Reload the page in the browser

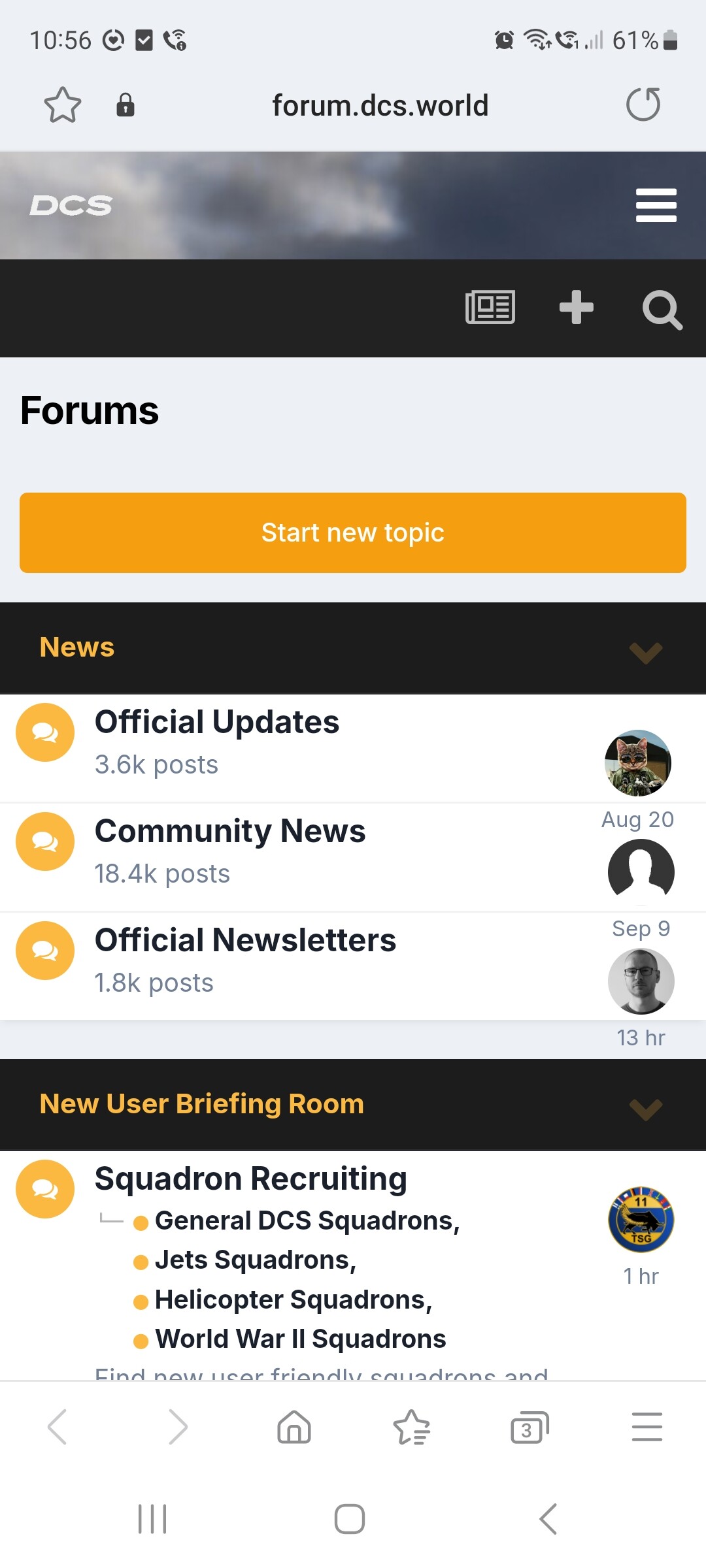coord(643,105)
